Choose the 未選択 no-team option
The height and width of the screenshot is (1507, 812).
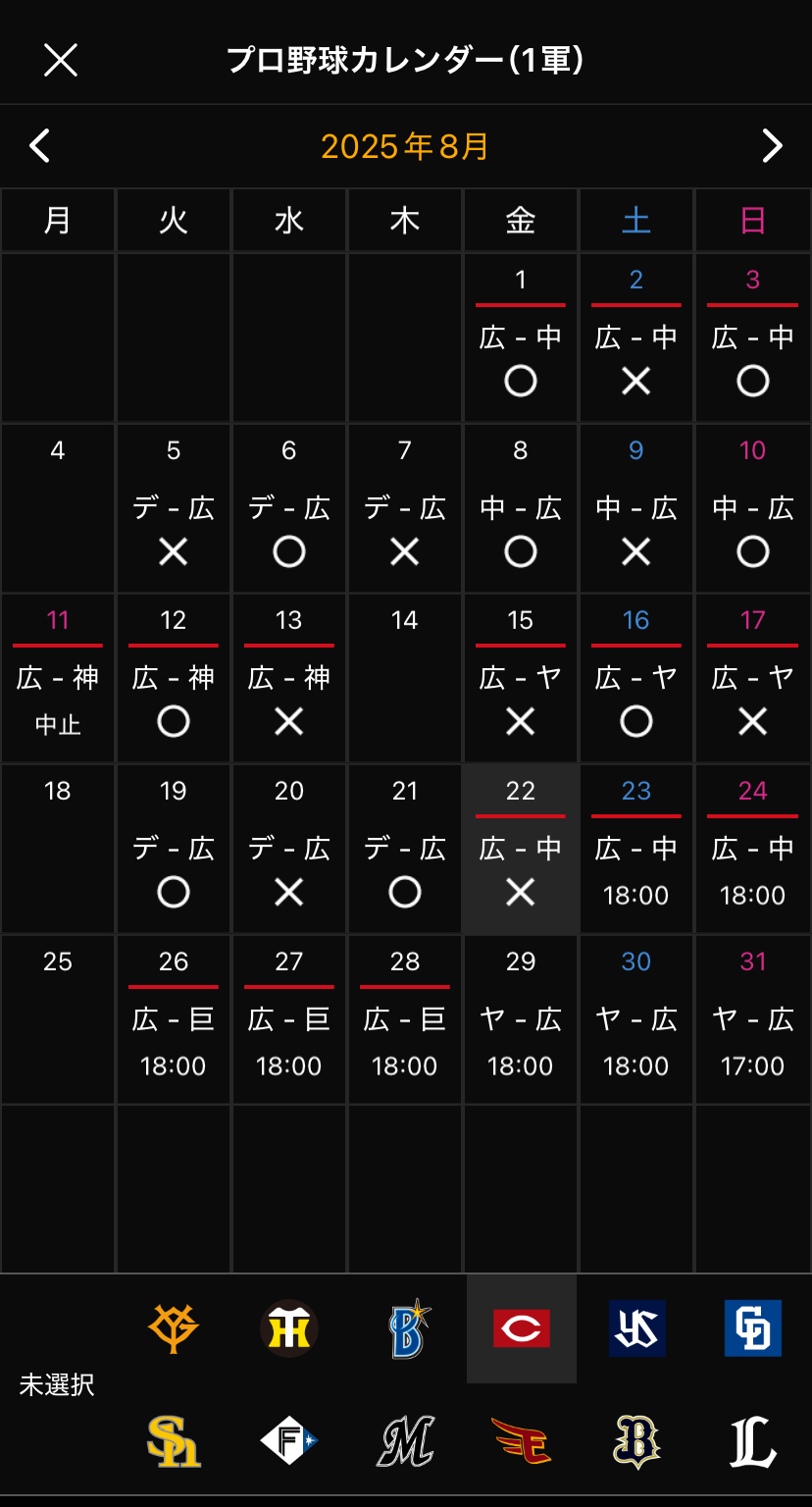point(57,1384)
